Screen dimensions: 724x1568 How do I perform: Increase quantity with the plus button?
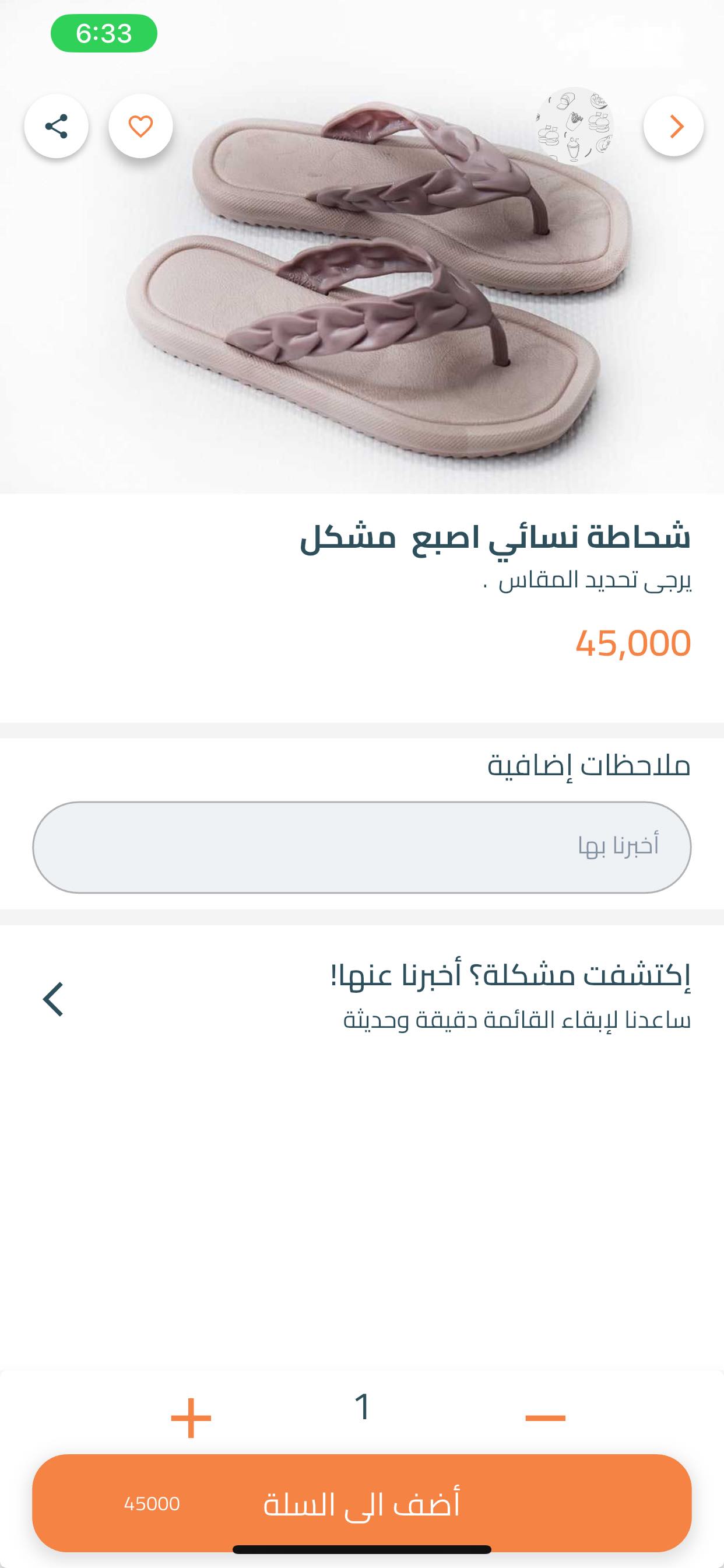191,1417
